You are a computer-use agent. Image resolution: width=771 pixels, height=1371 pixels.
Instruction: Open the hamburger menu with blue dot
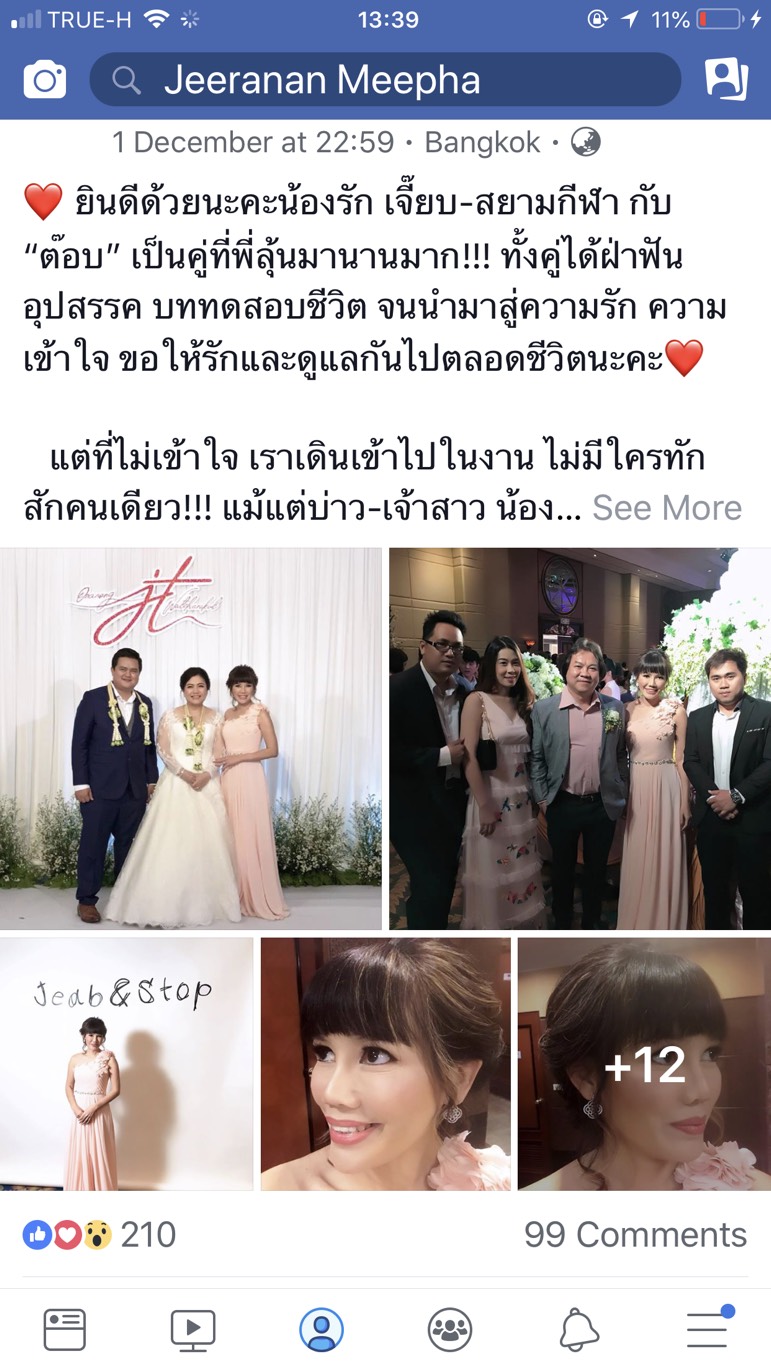[x=707, y=1329]
